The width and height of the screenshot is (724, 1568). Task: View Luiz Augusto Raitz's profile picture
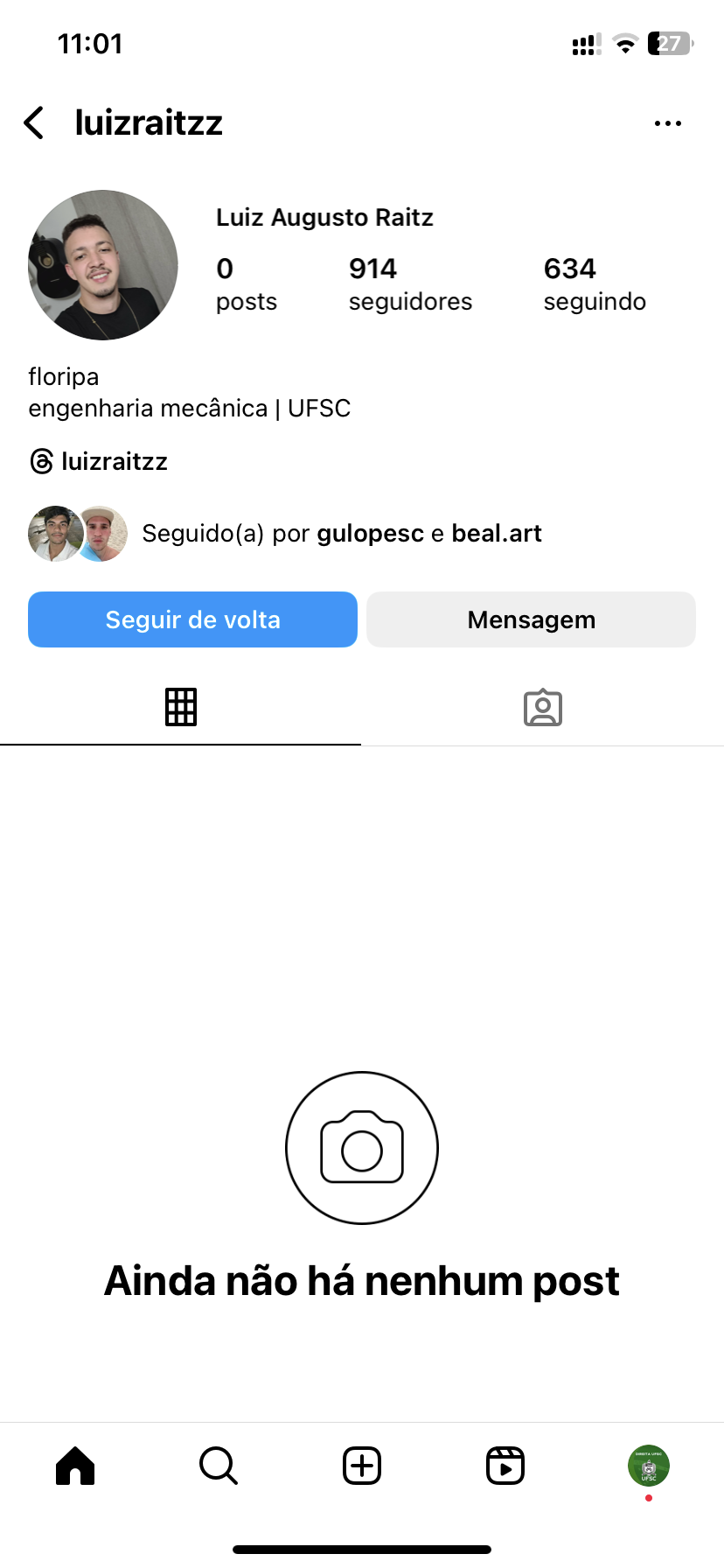tap(103, 265)
